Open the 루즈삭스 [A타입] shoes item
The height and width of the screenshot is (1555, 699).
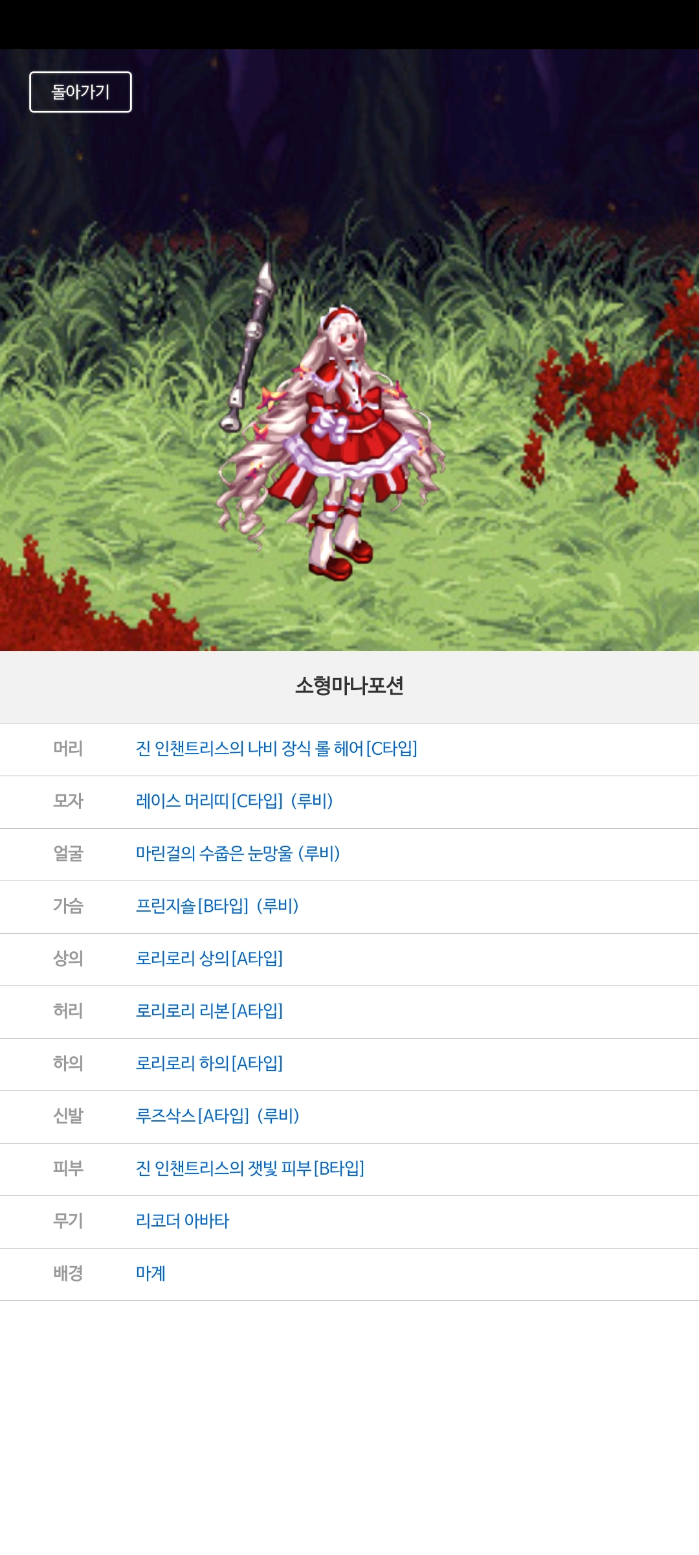[x=217, y=1116]
